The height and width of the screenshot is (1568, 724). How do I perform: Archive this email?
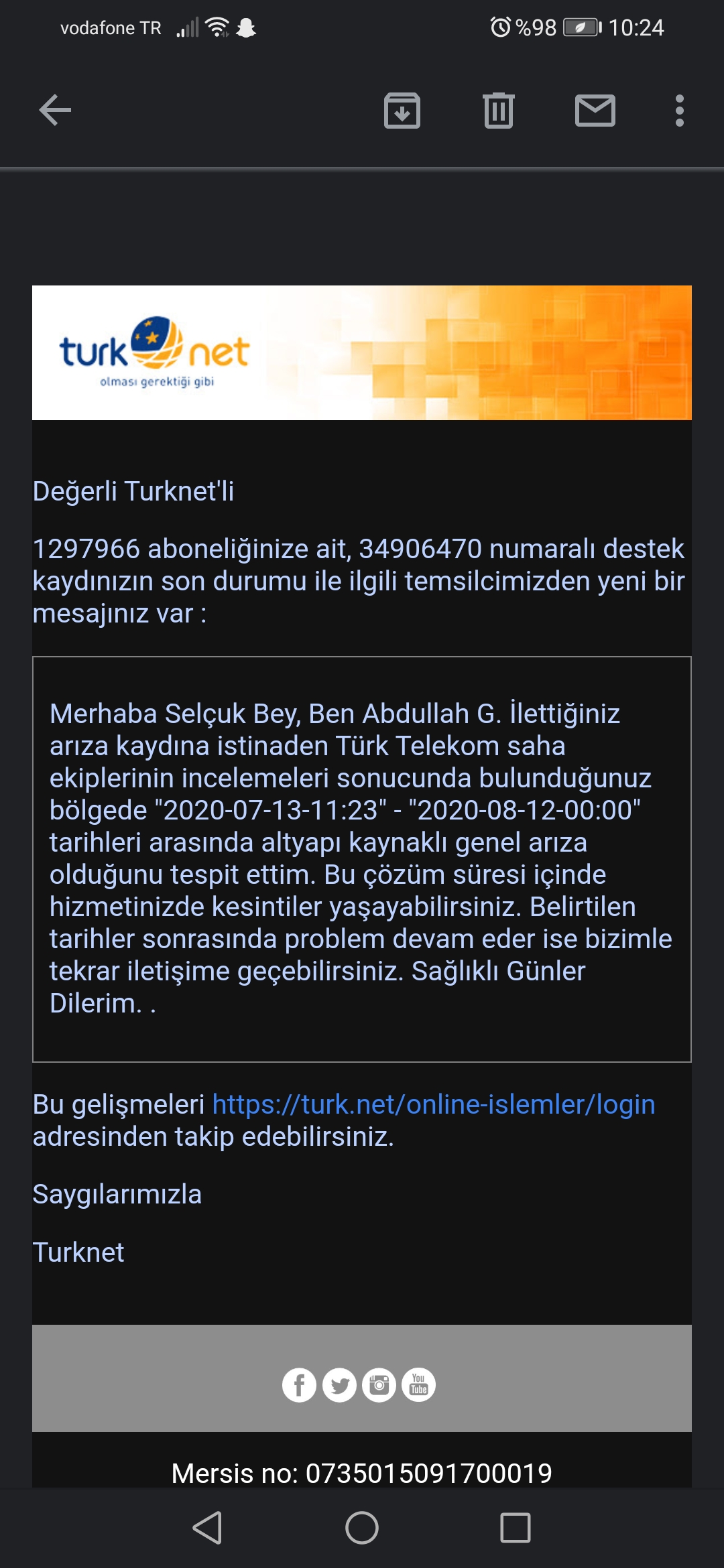tap(402, 111)
